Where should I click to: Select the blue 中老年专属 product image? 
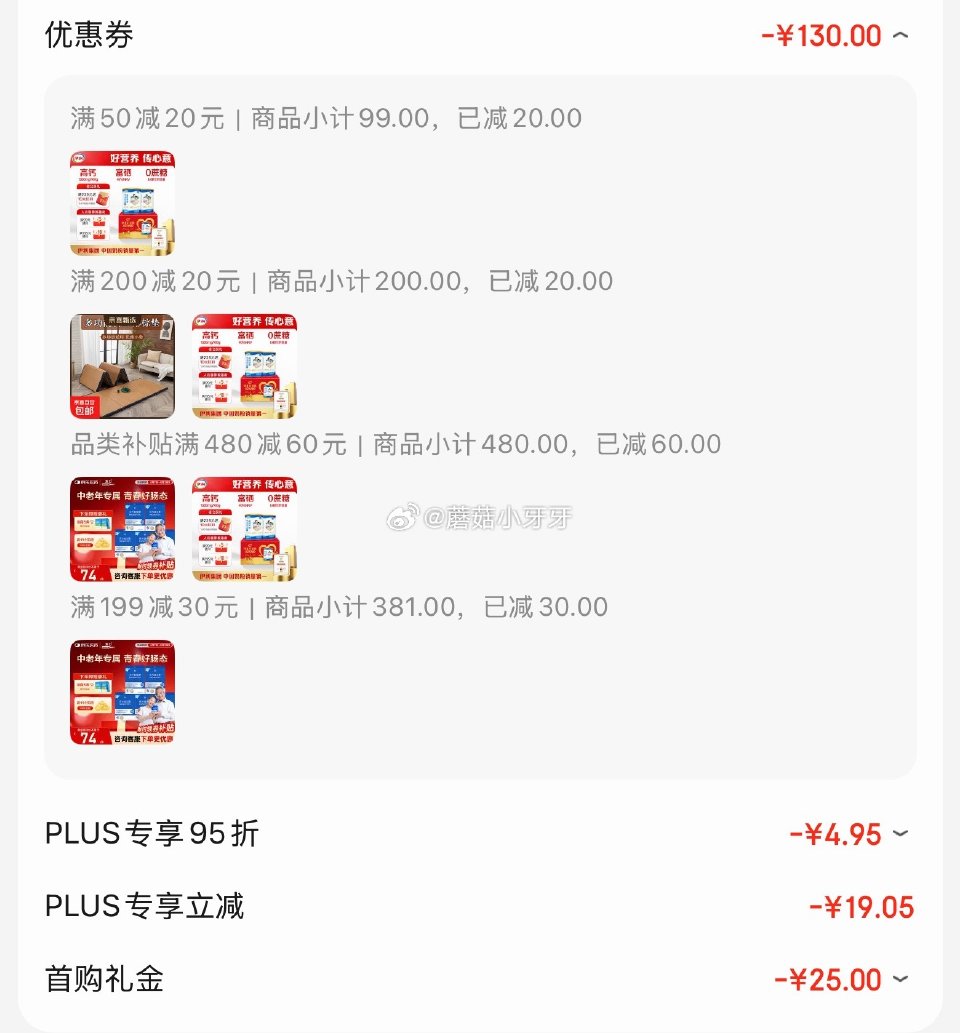[122, 529]
